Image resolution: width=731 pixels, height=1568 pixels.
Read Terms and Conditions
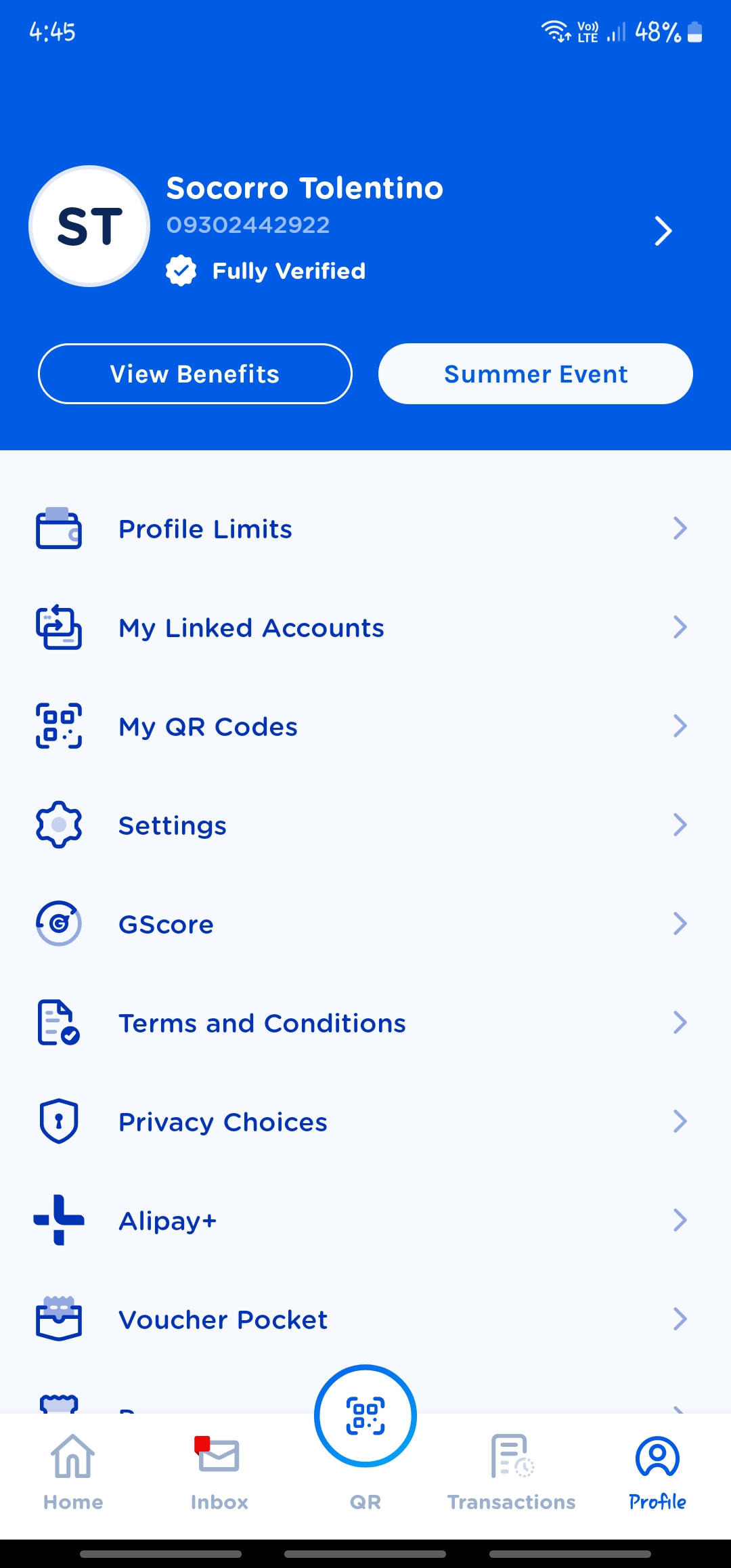click(365, 1023)
